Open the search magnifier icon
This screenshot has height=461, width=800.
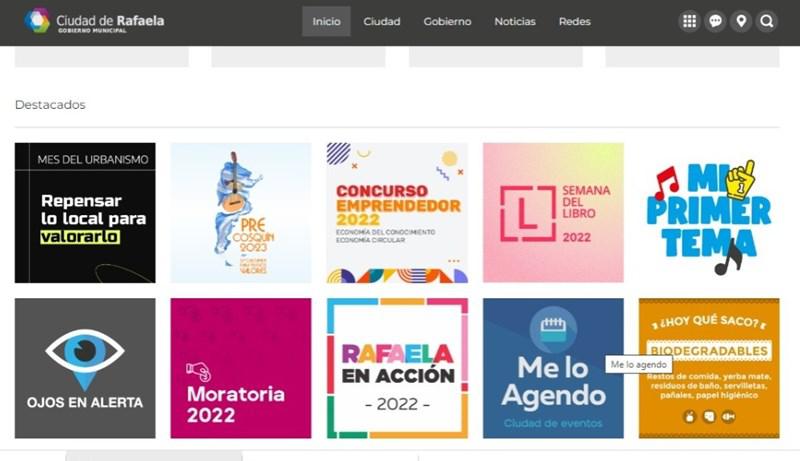tap(767, 21)
